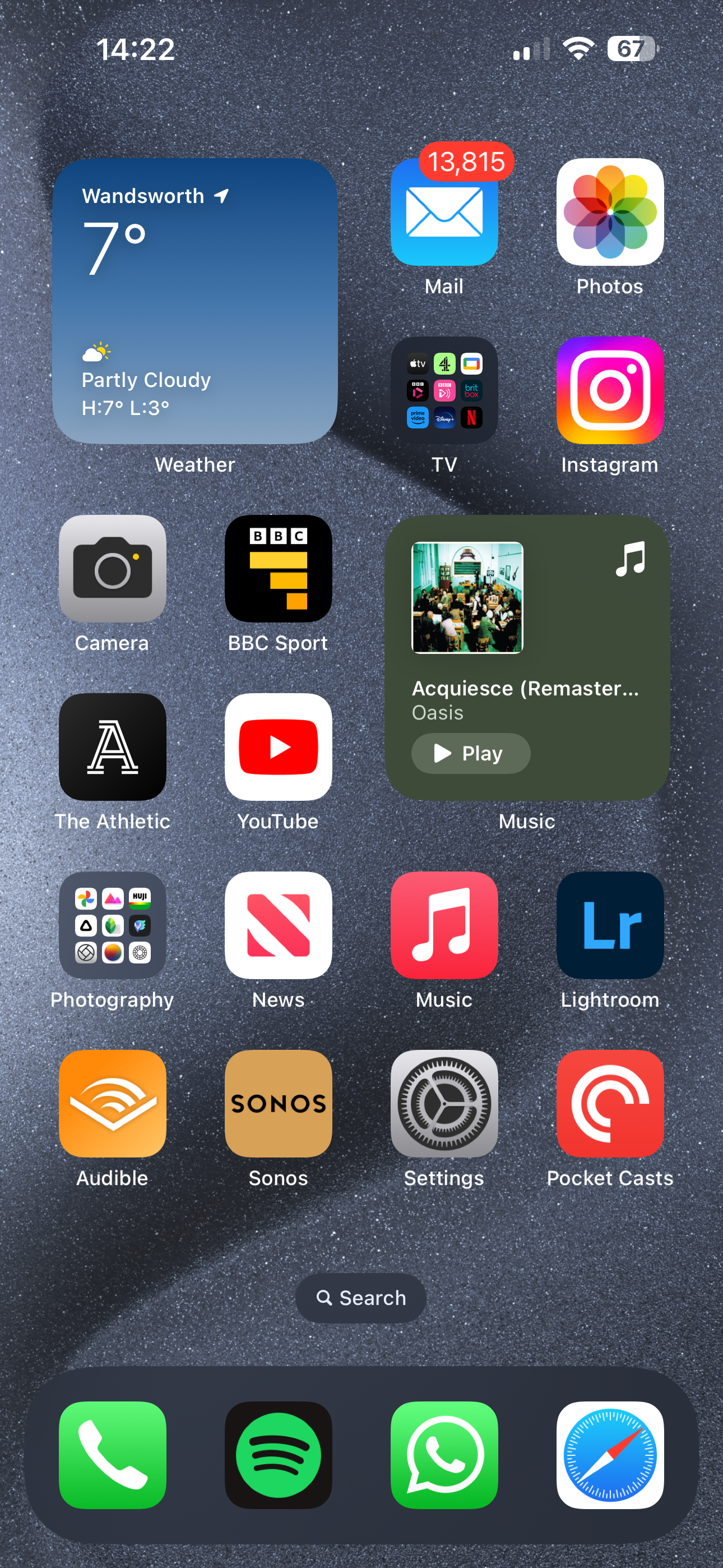Tap the Search pill

coord(361,1298)
